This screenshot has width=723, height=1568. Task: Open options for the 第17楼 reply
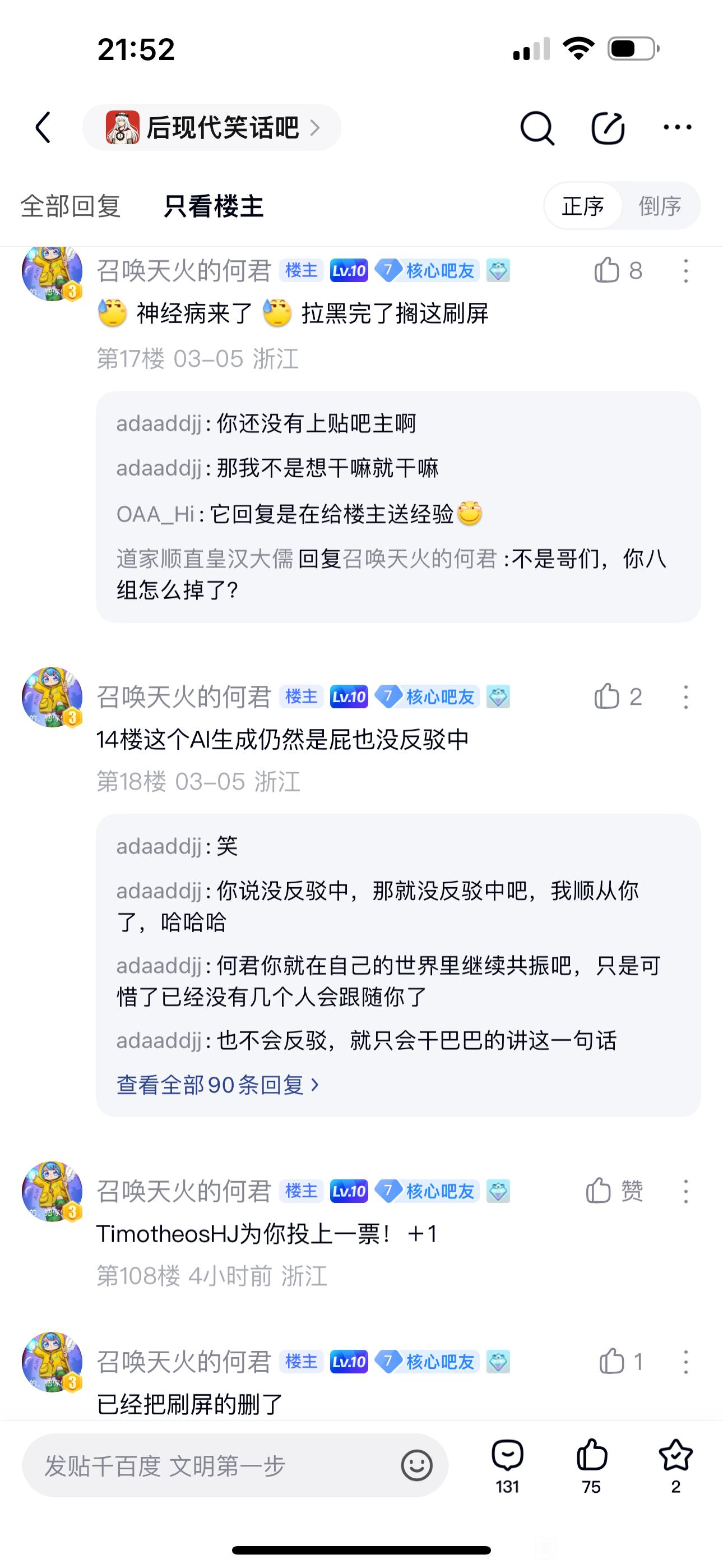(686, 270)
